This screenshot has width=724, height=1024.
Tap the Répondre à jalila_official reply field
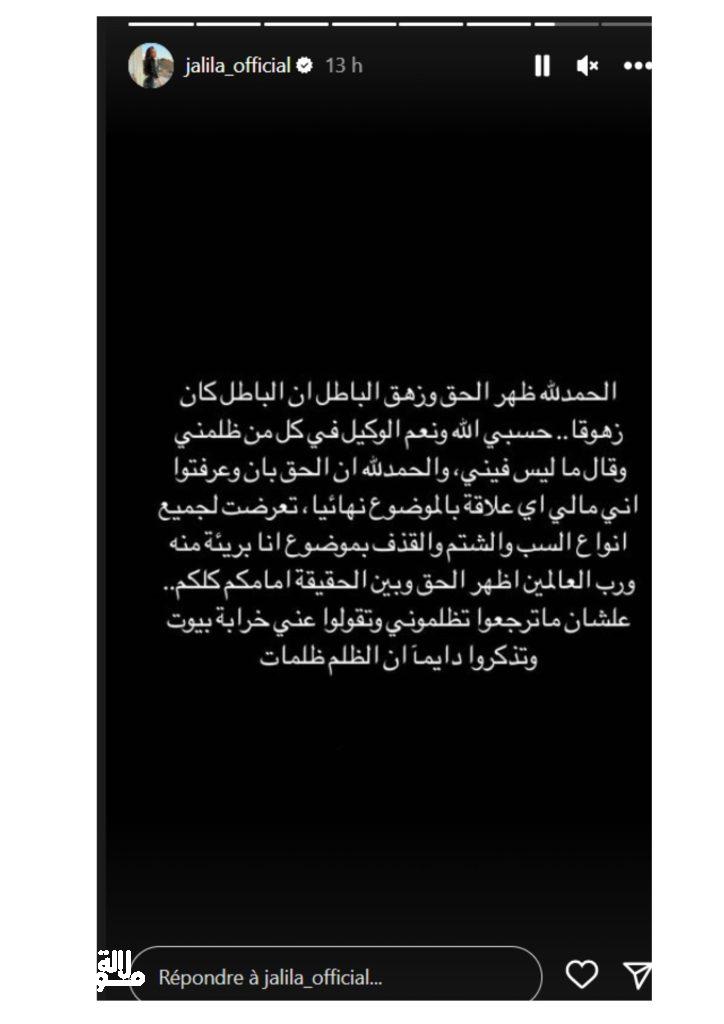pyautogui.click(x=340, y=977)
